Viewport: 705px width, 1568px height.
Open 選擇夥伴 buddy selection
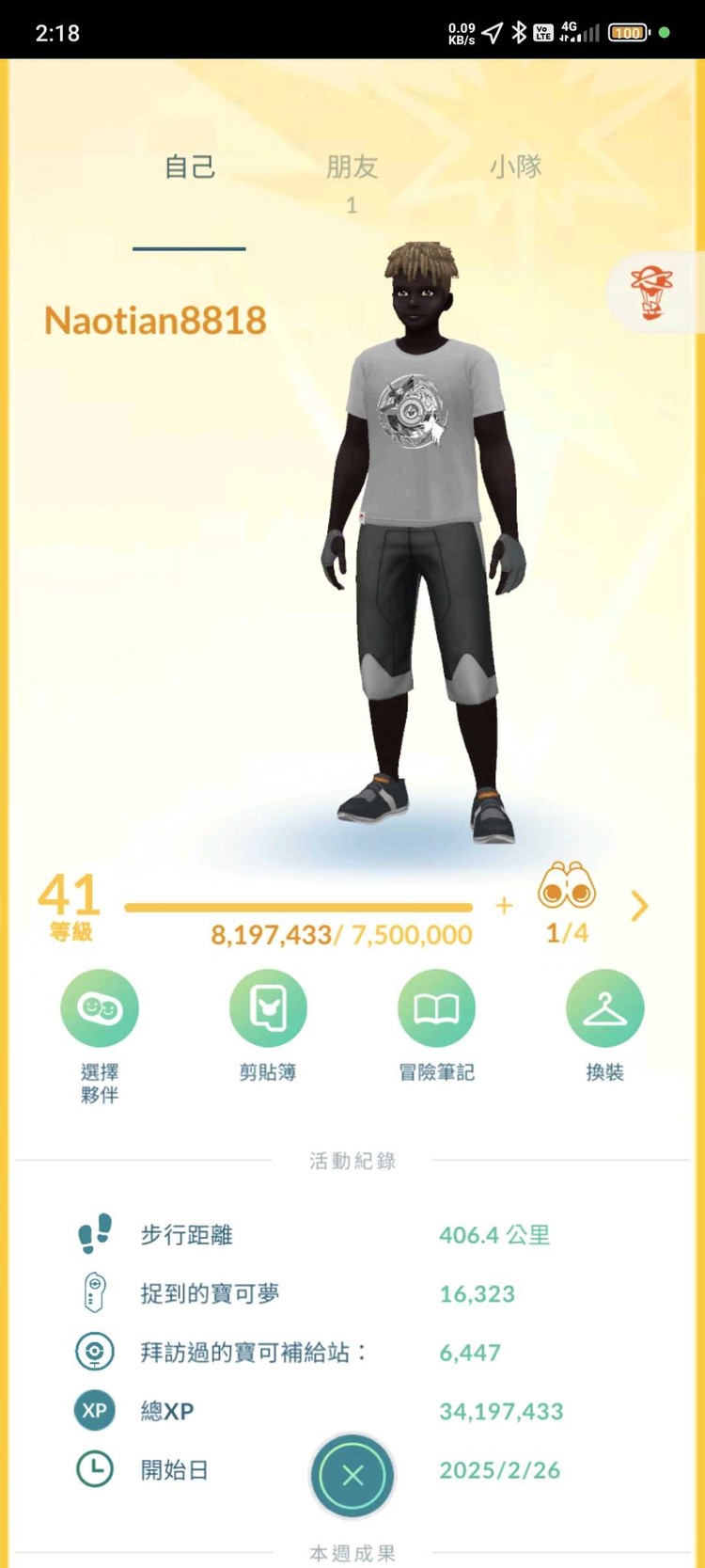[x=100, y=1008]
